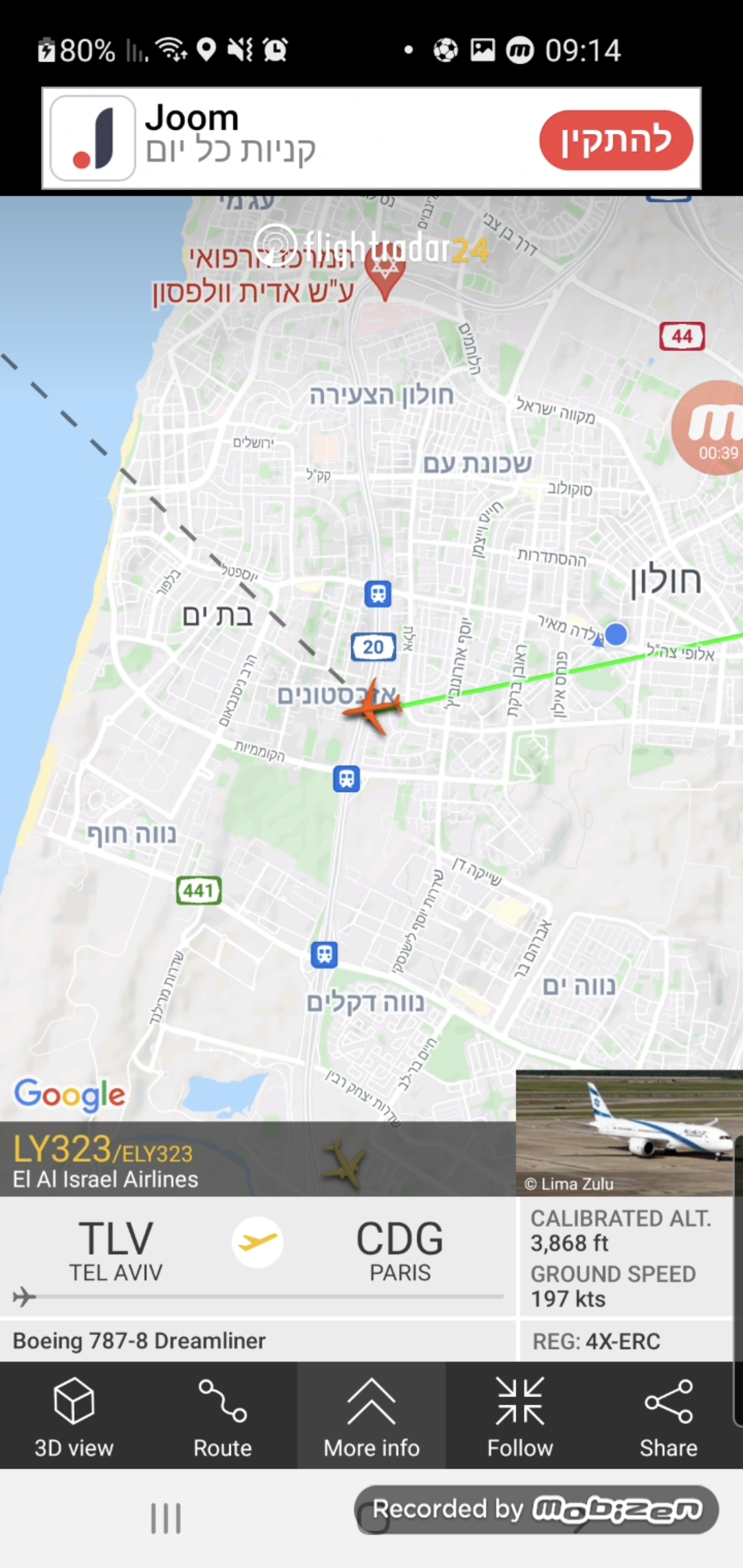Tap the train station marker near route 20

click(378, 594)
